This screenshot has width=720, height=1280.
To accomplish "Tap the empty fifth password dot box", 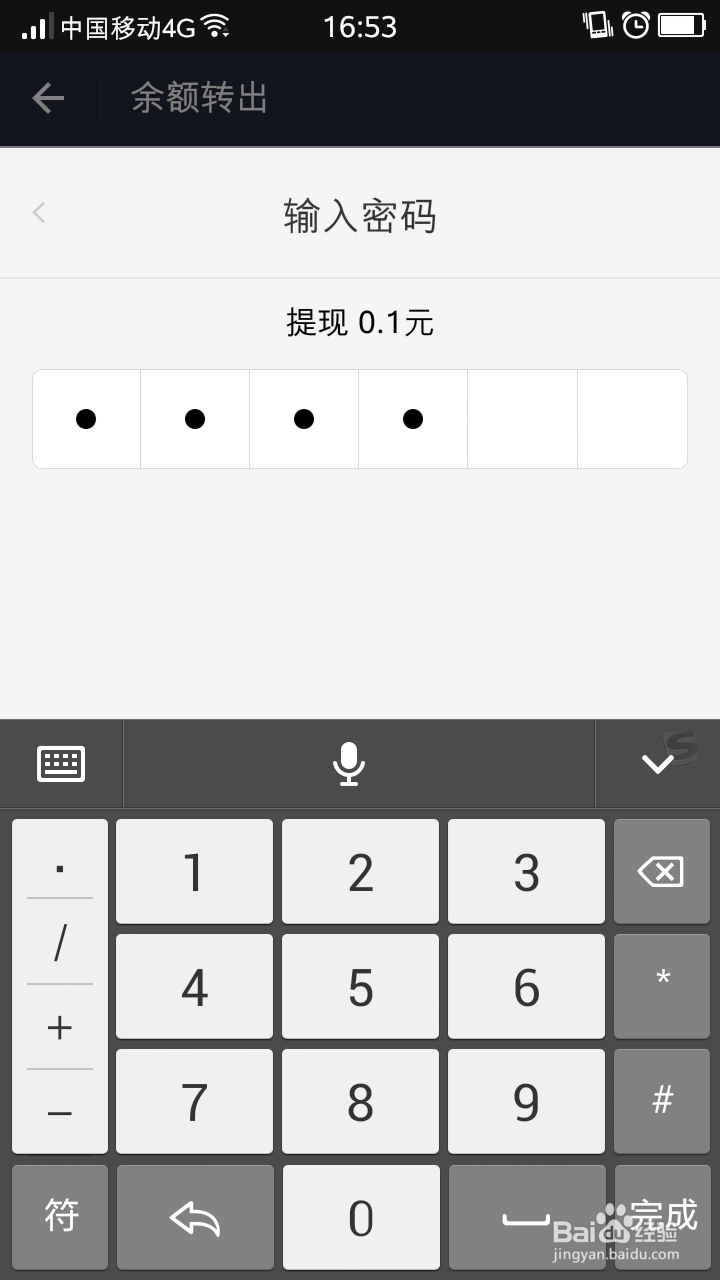I will 522,418.
